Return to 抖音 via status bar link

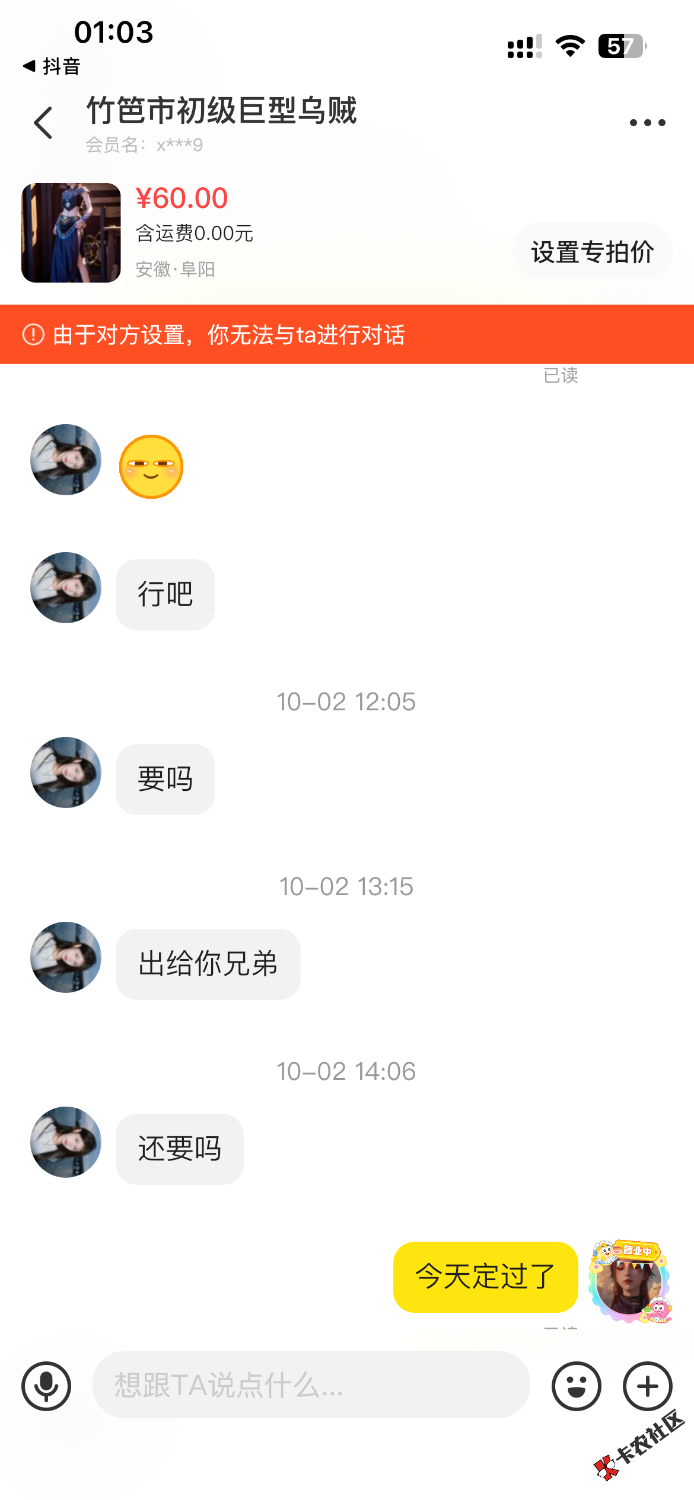point(52,67)
